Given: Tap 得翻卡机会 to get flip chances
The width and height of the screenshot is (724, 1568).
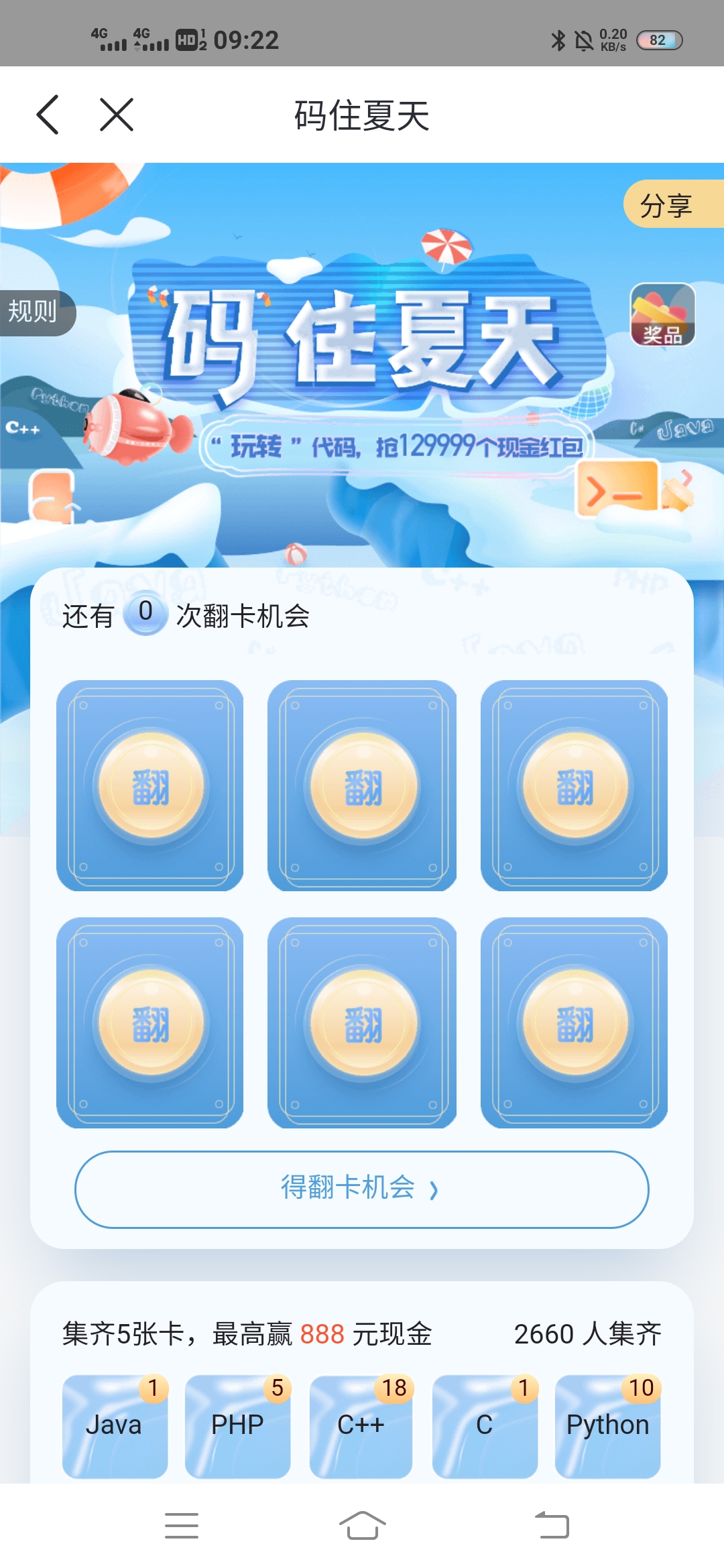Looking at the screenshot, I should [x=362, y=1189].
